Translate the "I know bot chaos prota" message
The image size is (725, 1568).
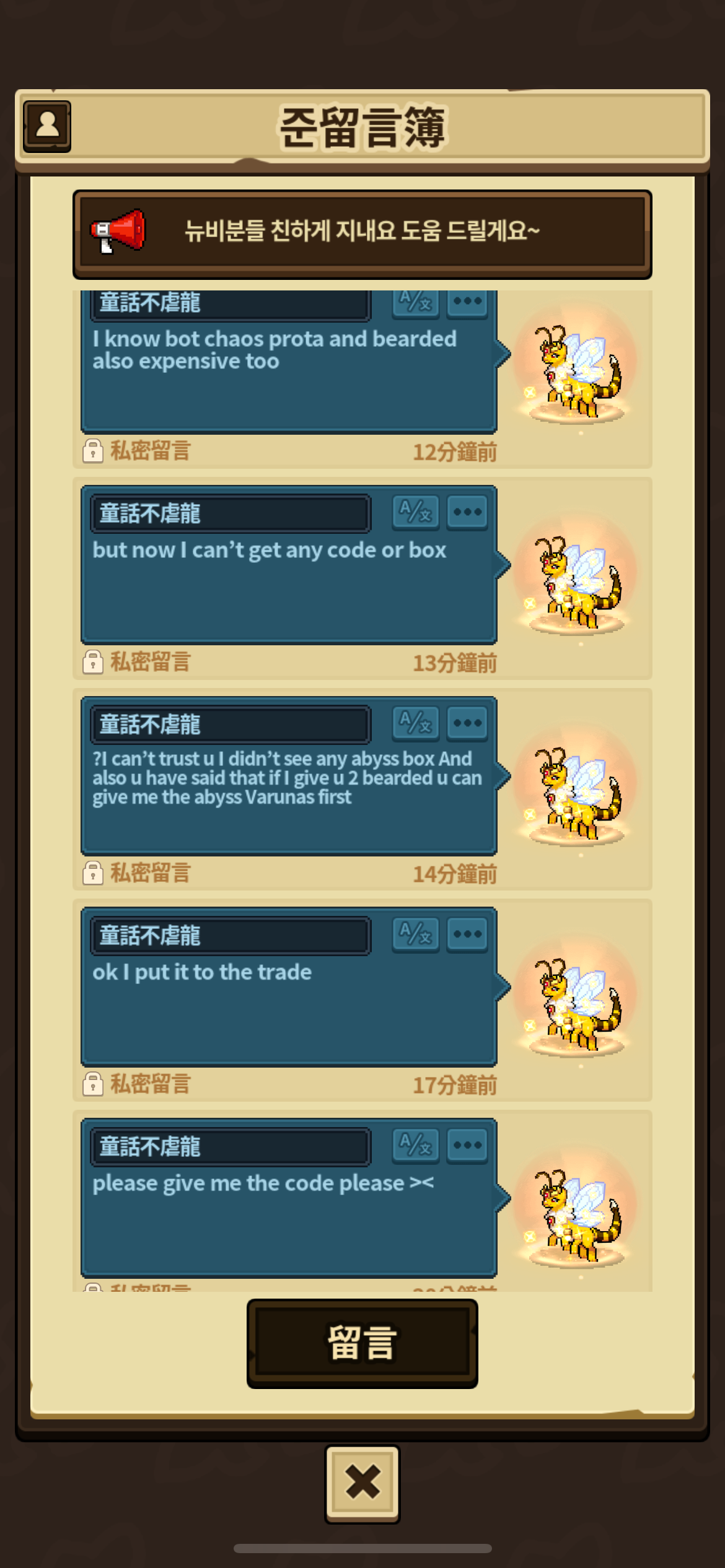pos(416,302)
